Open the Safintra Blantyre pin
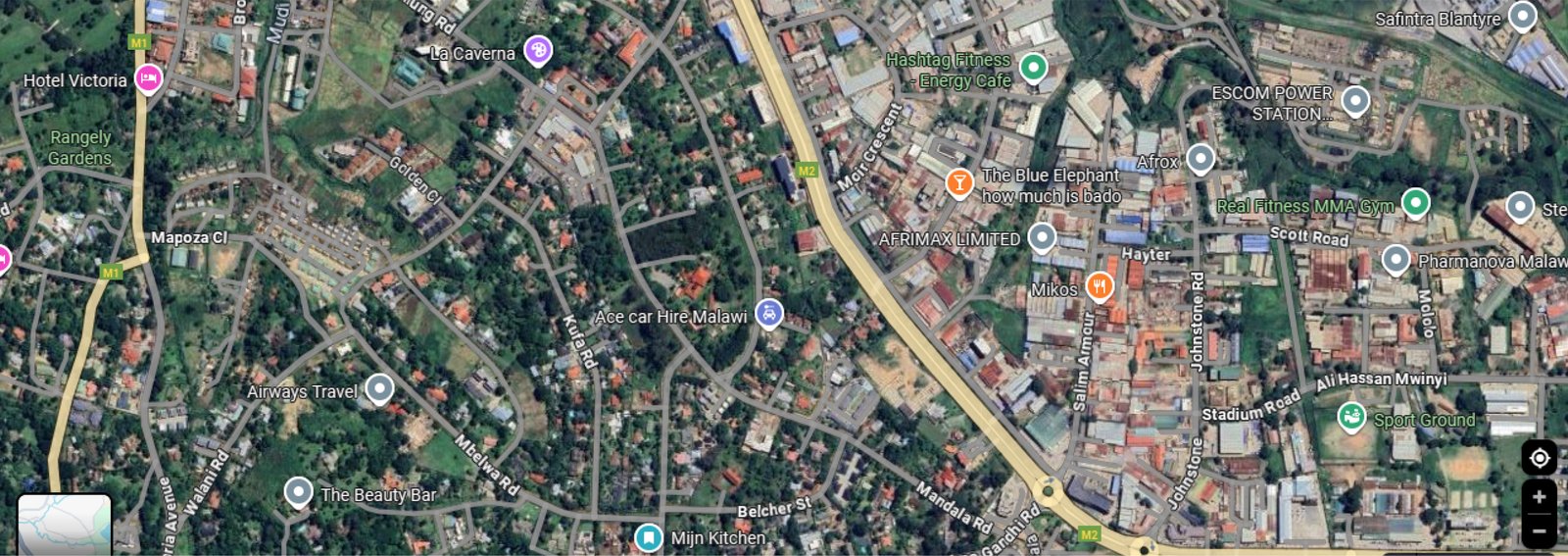This screenshot has width=1568, height=556. tap(1522, 16)
